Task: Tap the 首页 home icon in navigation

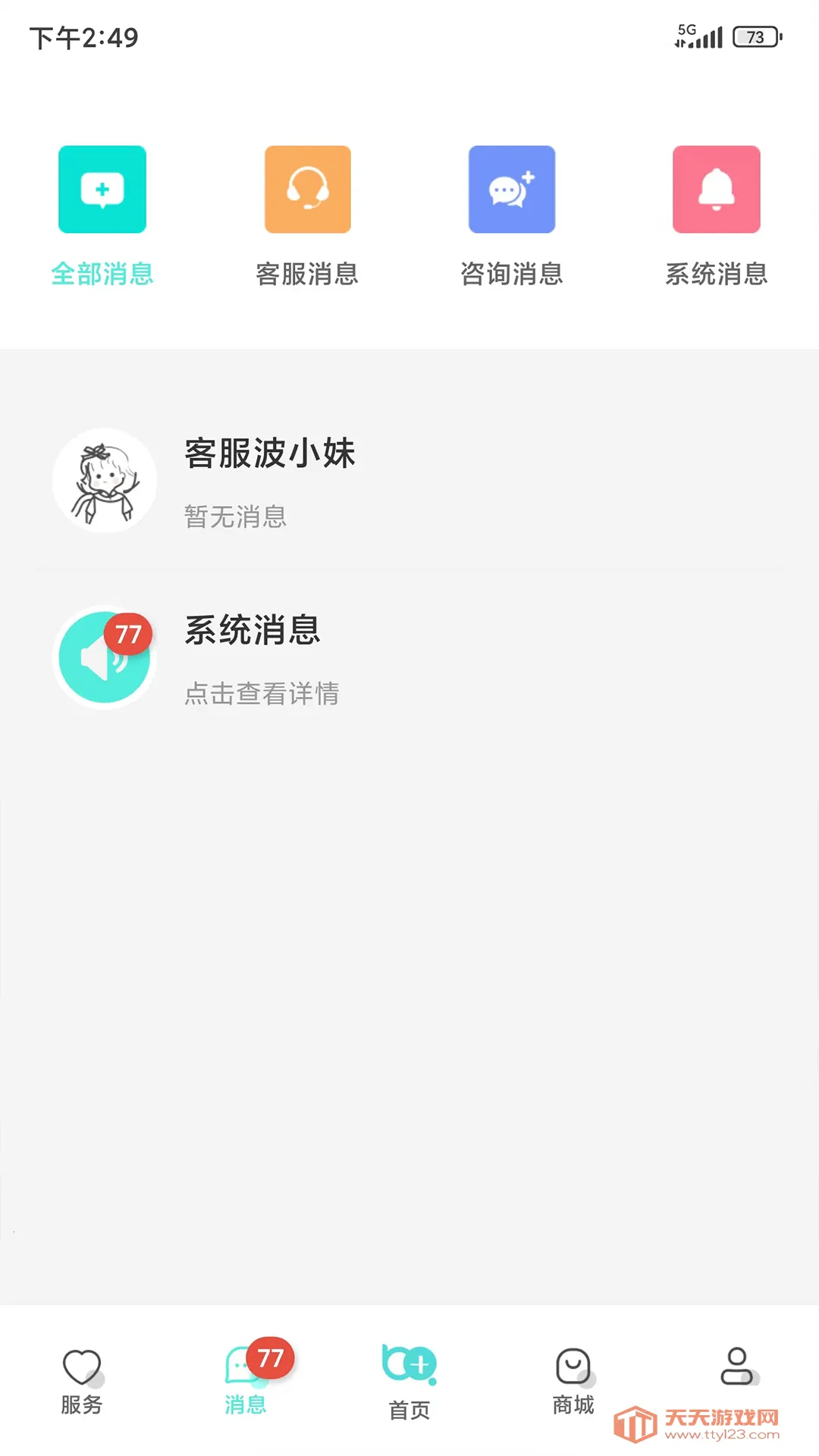Action: tap(409, 1360)
